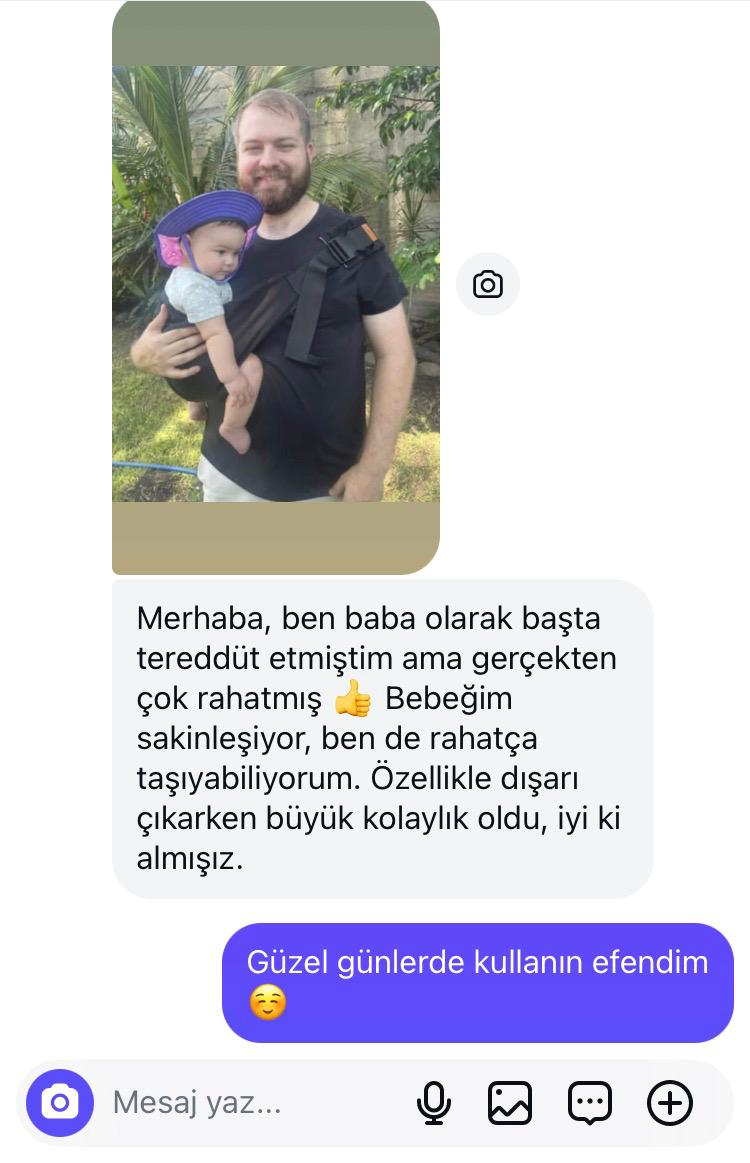Tap the camera reply icon beside the photo
750x1163 pixels.
[488, 285]
